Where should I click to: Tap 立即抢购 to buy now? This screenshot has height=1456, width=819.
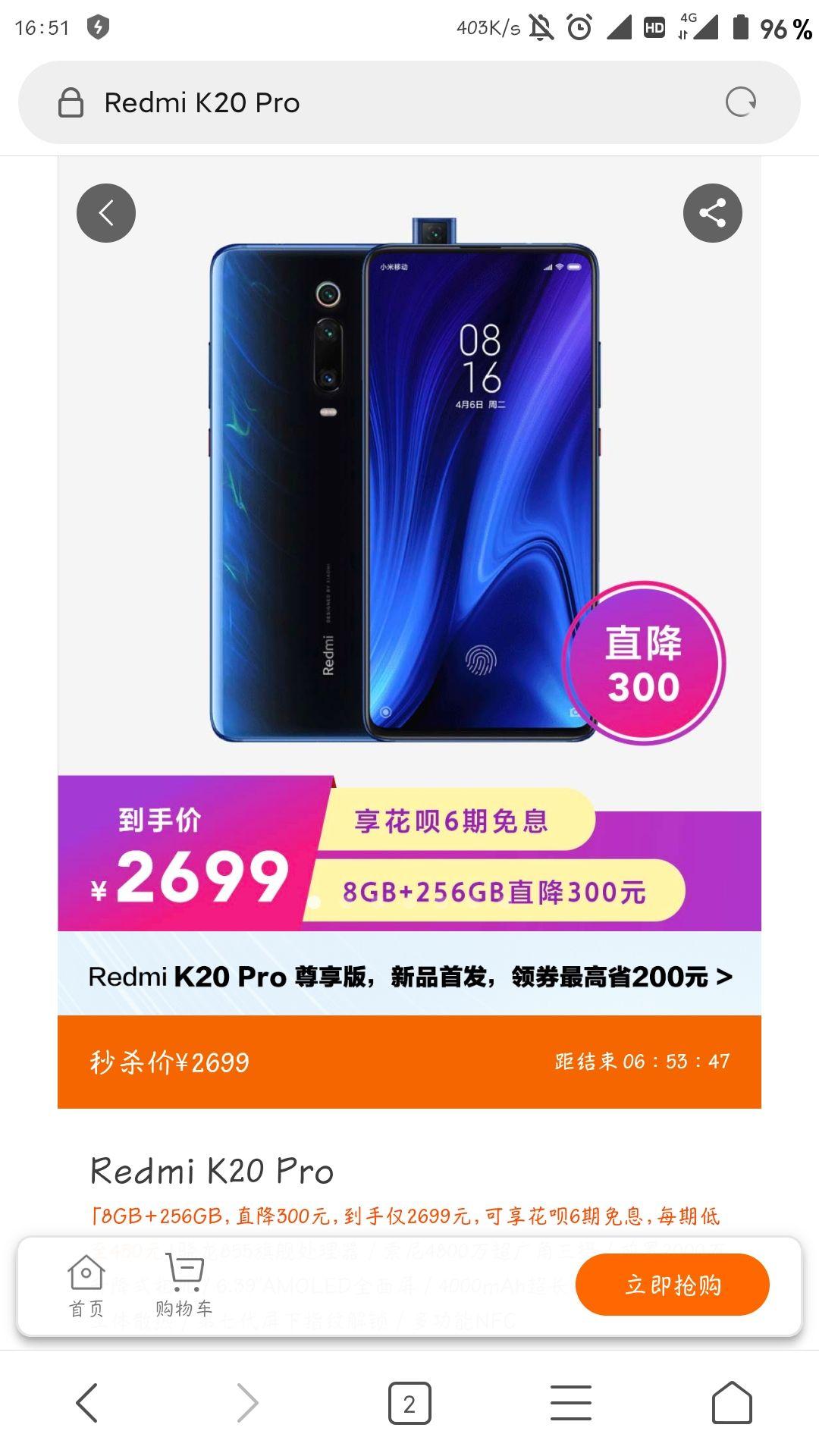pyautogui.click(x=672, y=1285)
